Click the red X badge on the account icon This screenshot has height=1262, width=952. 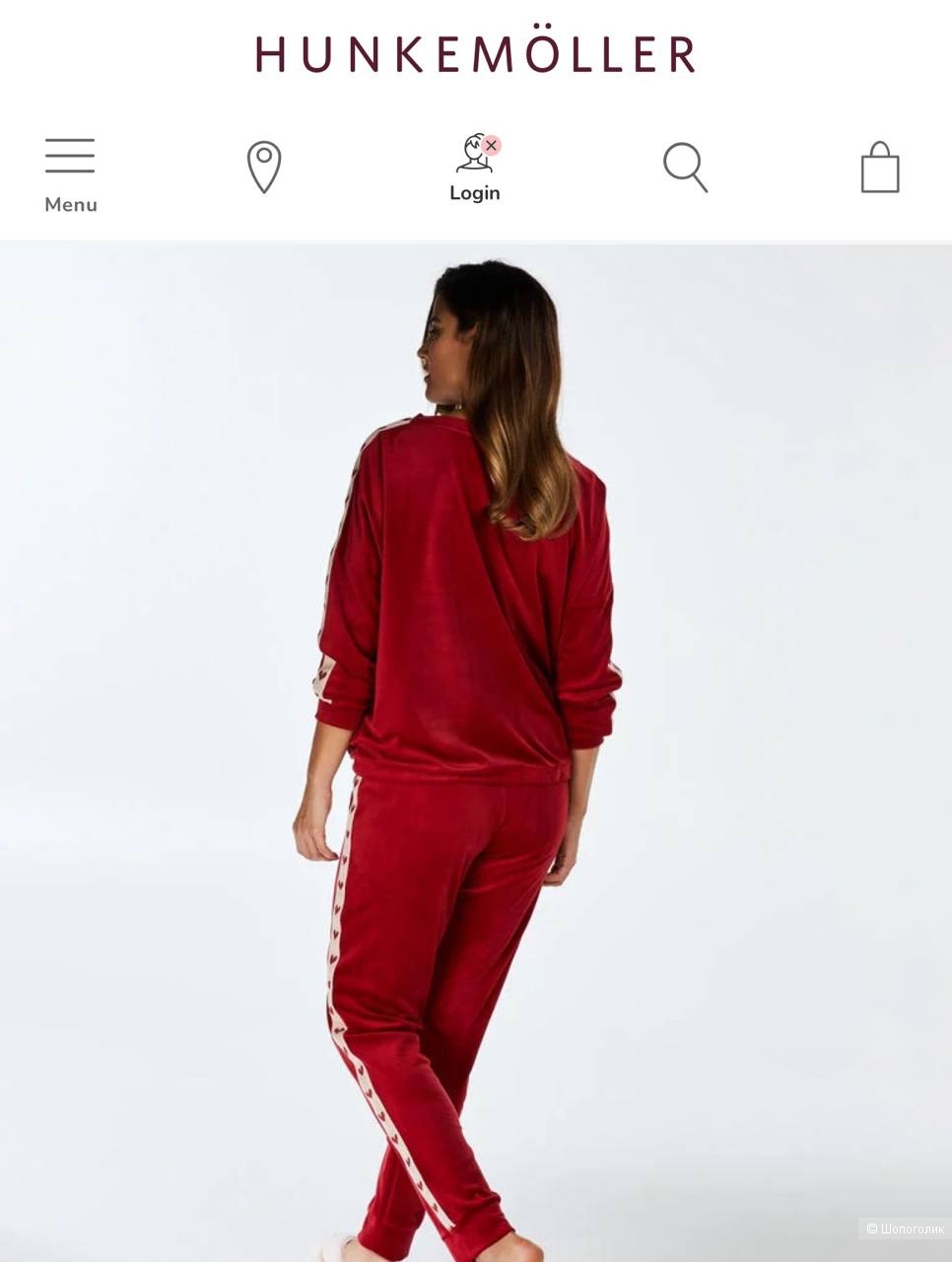[x=492, y=144]
